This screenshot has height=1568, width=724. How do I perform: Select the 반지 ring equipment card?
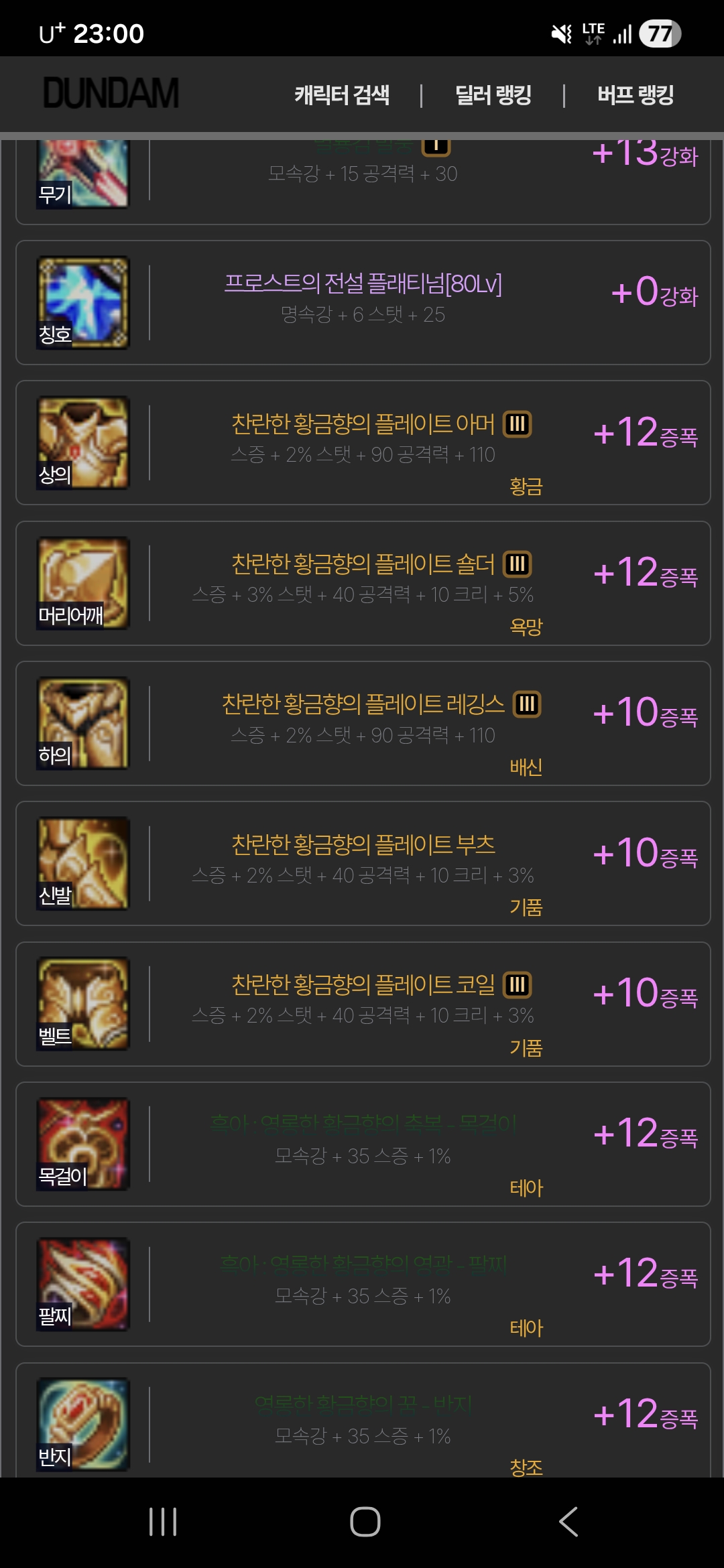click(x=363, y=1421)
